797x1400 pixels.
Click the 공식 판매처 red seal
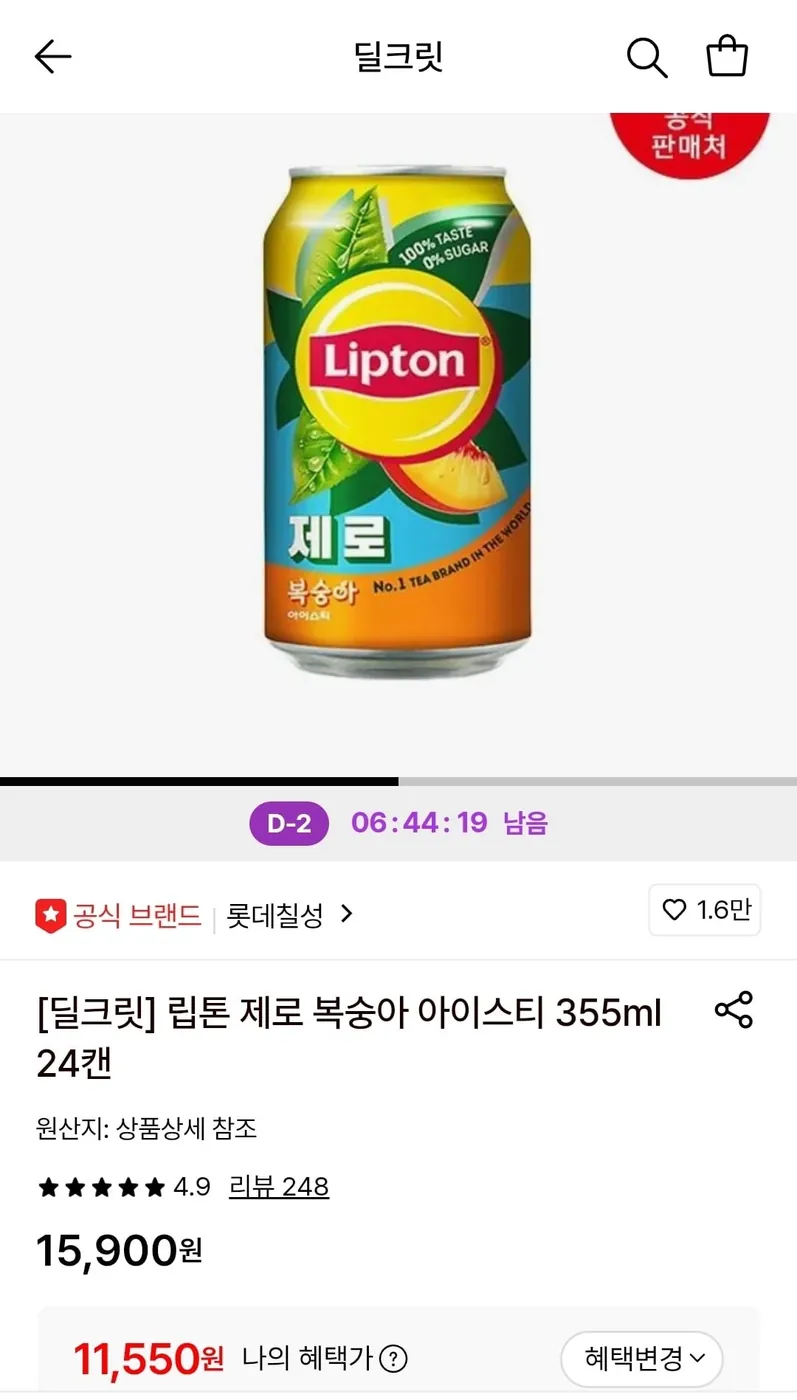689,140
